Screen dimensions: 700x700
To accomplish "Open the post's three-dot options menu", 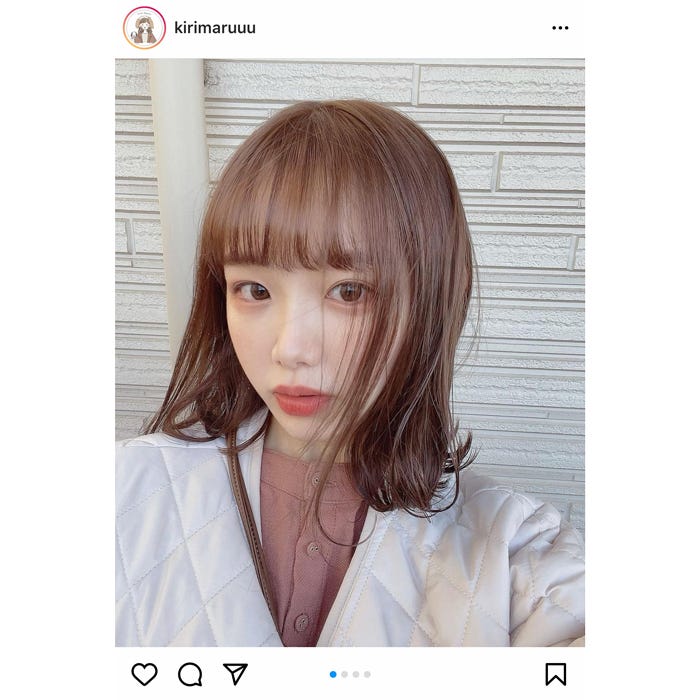I will click(560, 28).
